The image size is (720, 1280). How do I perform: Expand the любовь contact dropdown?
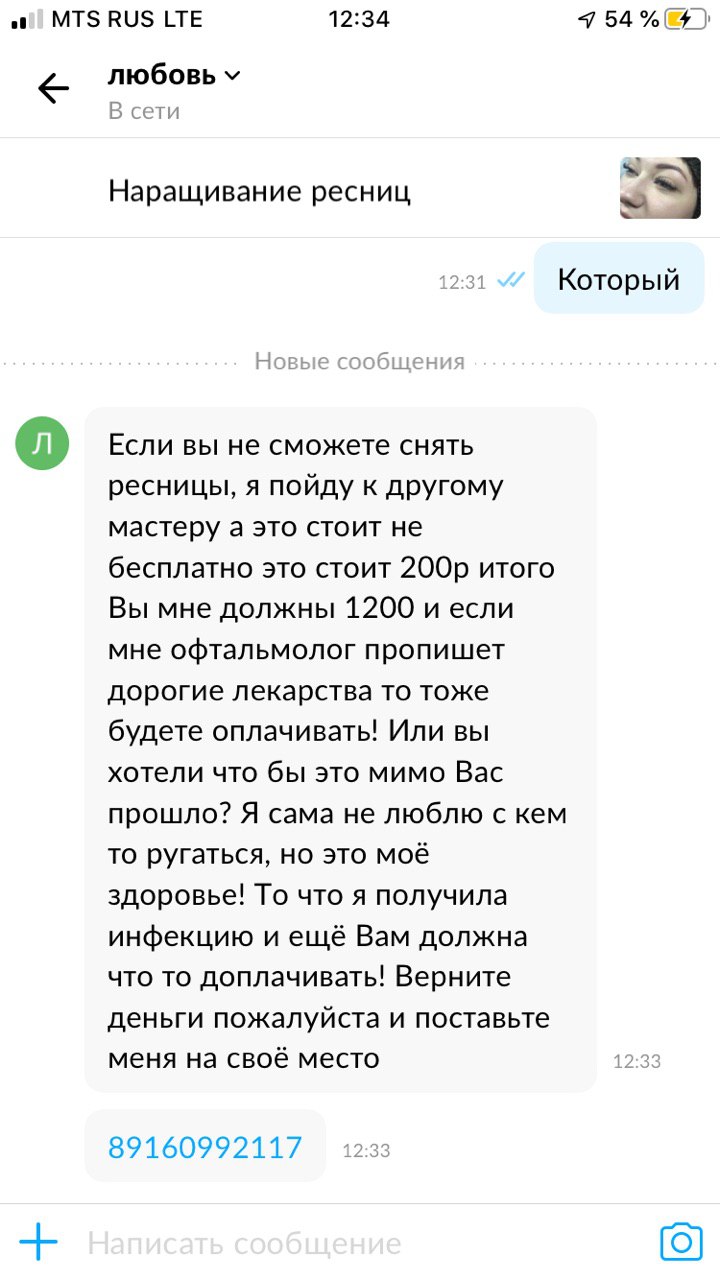coord(175,76)
